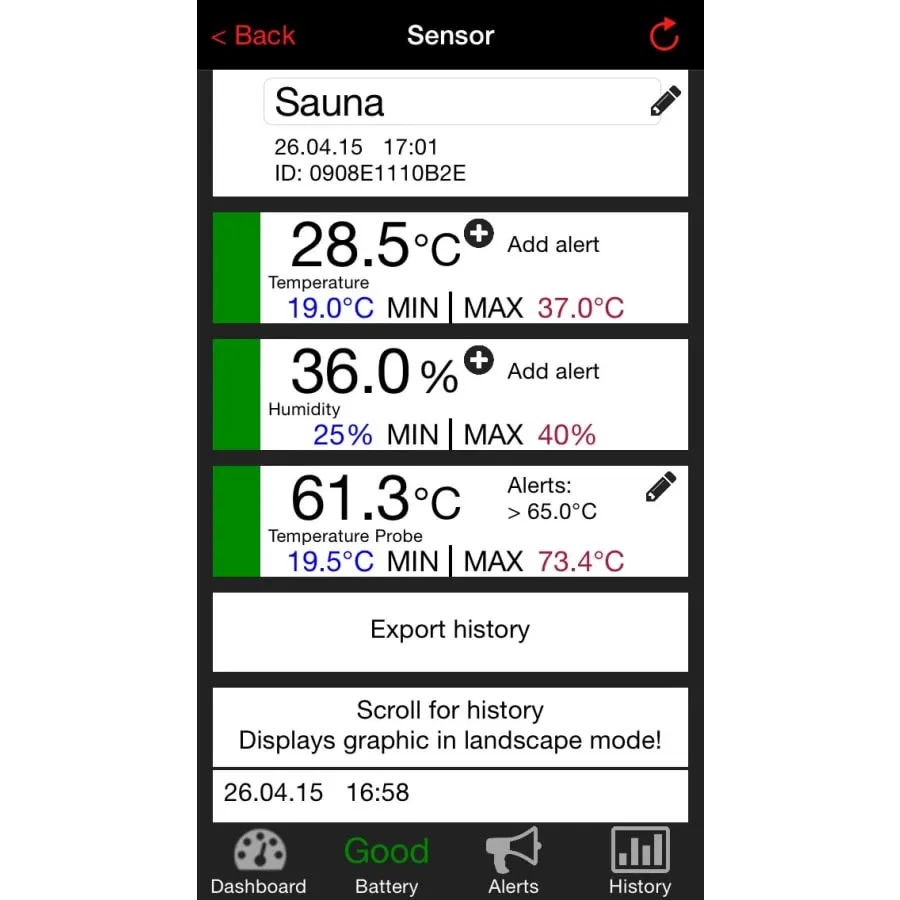Viewport: 900px width, 900px height.
Task: Refresh the sensor data
Action: [x=664, y=36]
